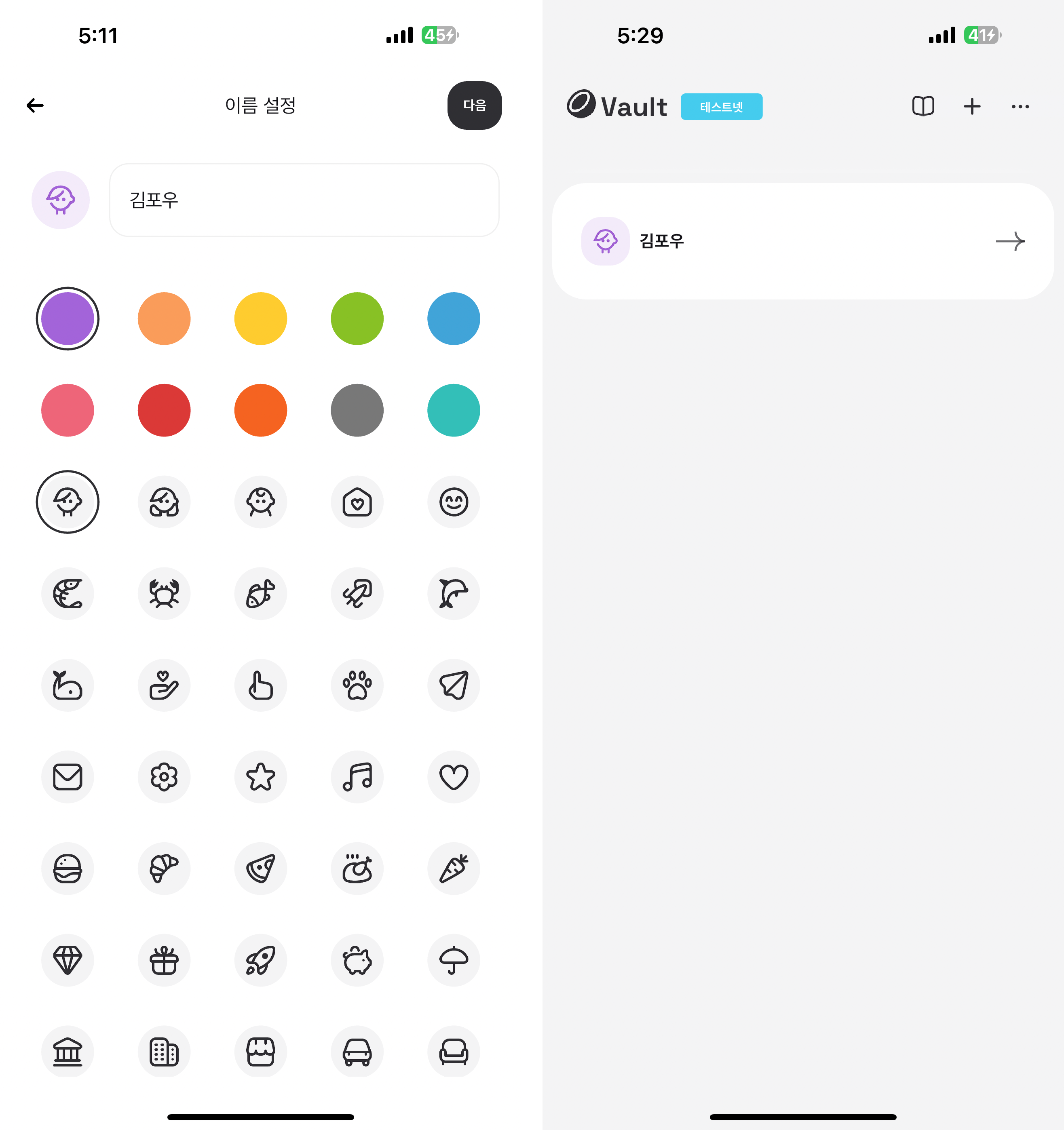The height and width of the screenshot is (1130, 1064).
Task: Choose the rocket icon
Action: click(260, 960)
